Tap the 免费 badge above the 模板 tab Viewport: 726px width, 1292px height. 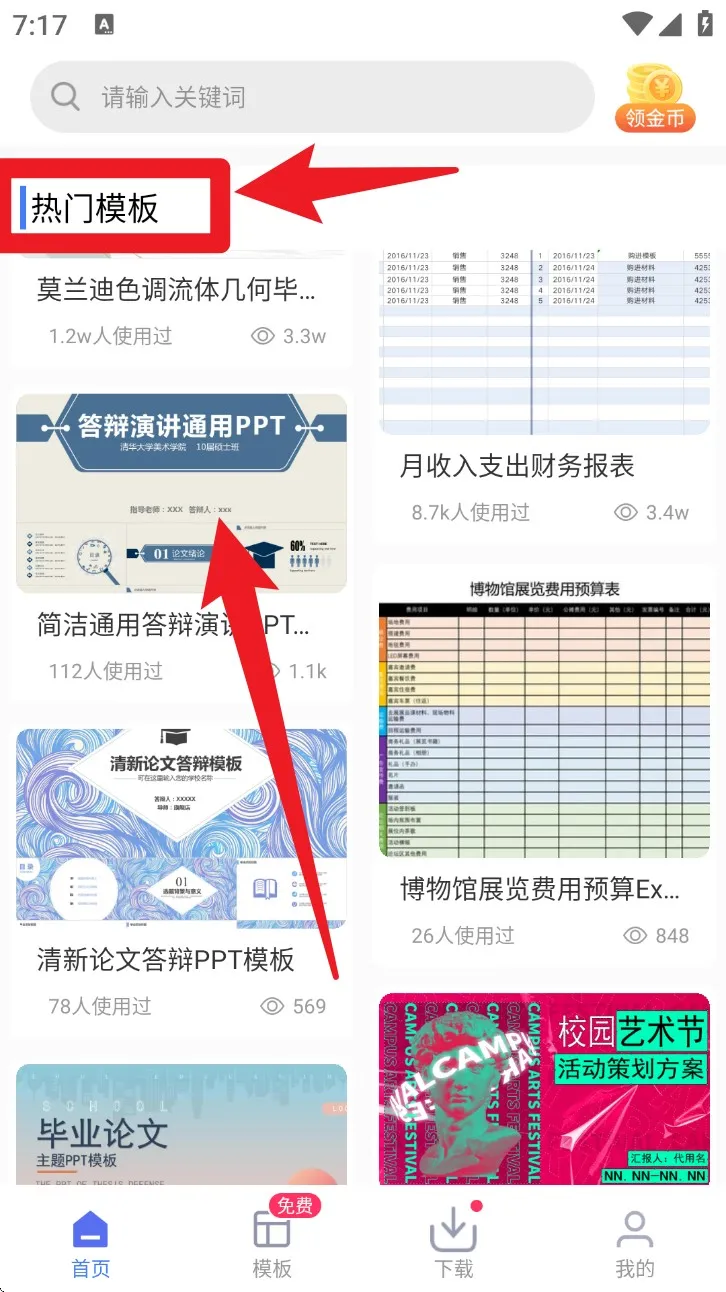[292, 1205]
